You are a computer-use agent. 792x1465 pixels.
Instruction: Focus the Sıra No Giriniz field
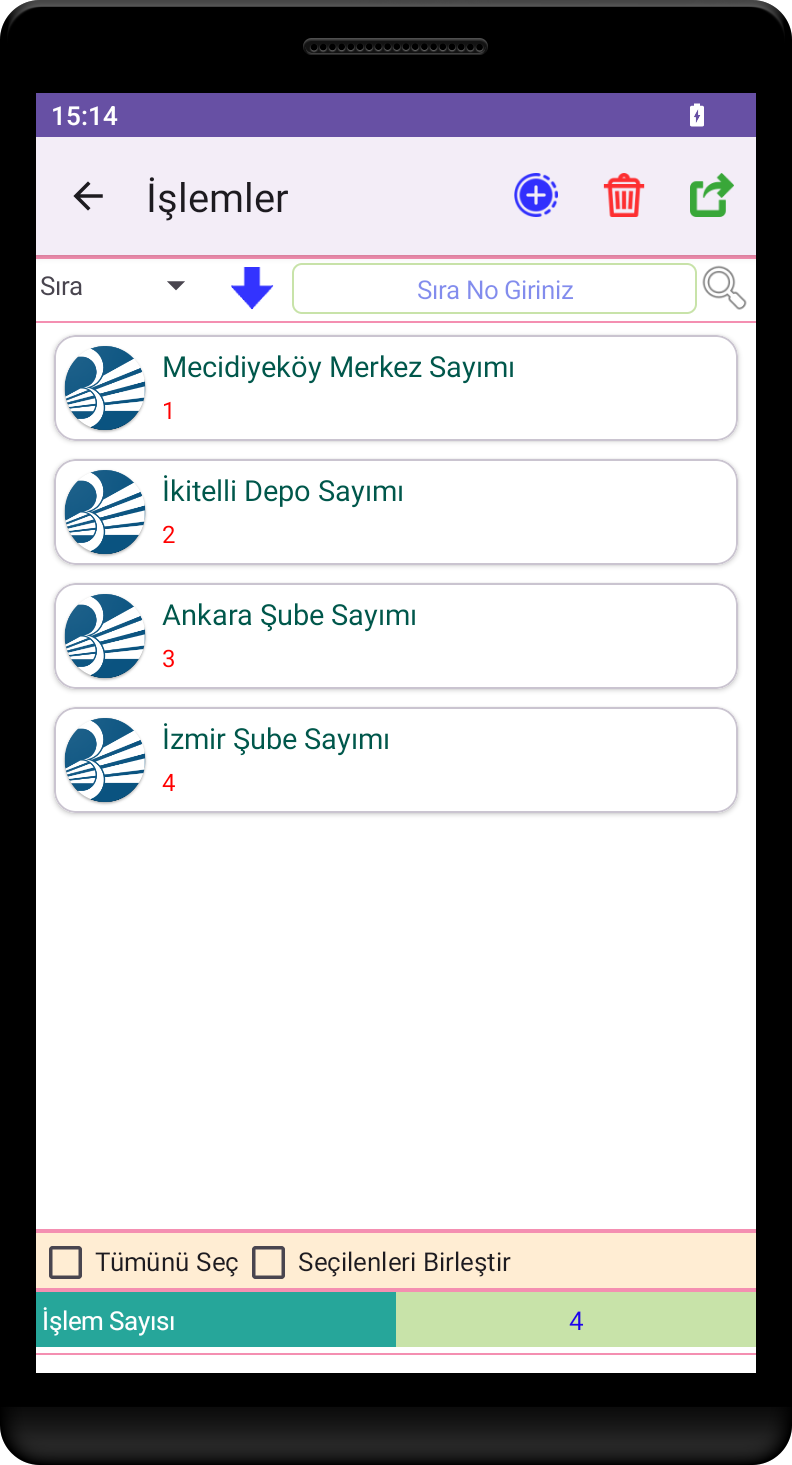(494, 289)
